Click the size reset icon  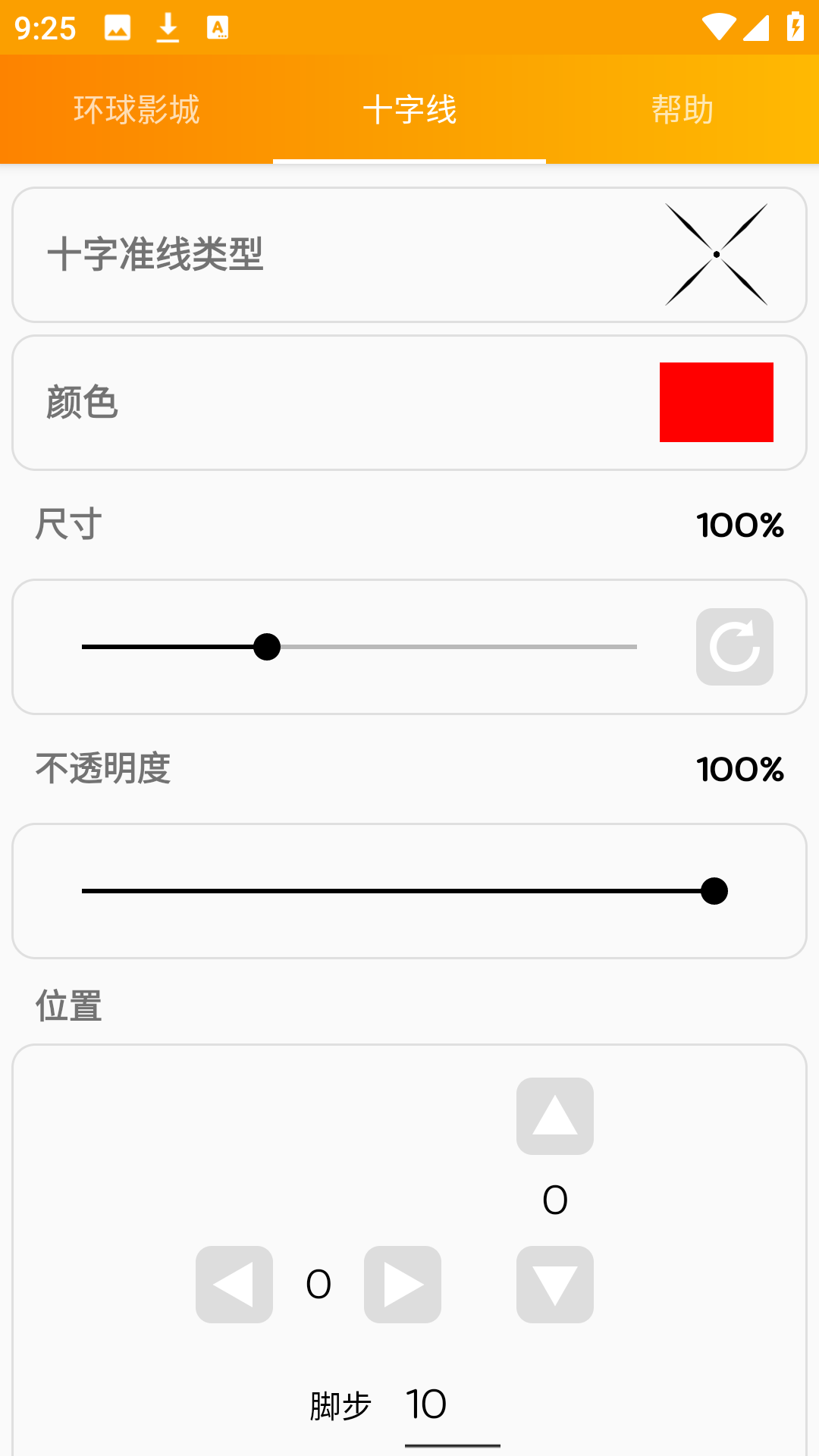pyautogui.click(x=734, y=646)
